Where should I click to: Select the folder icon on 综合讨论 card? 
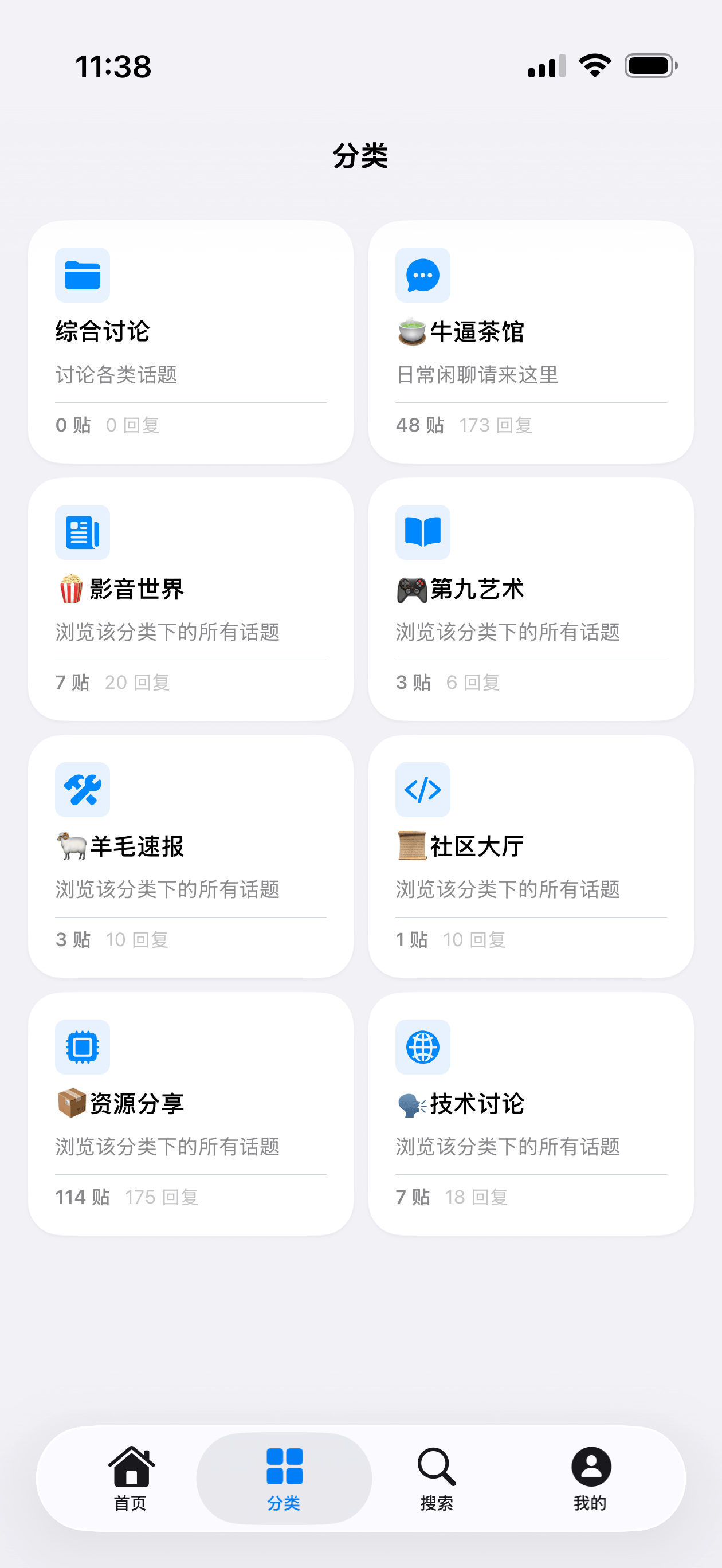click(81, 276)
